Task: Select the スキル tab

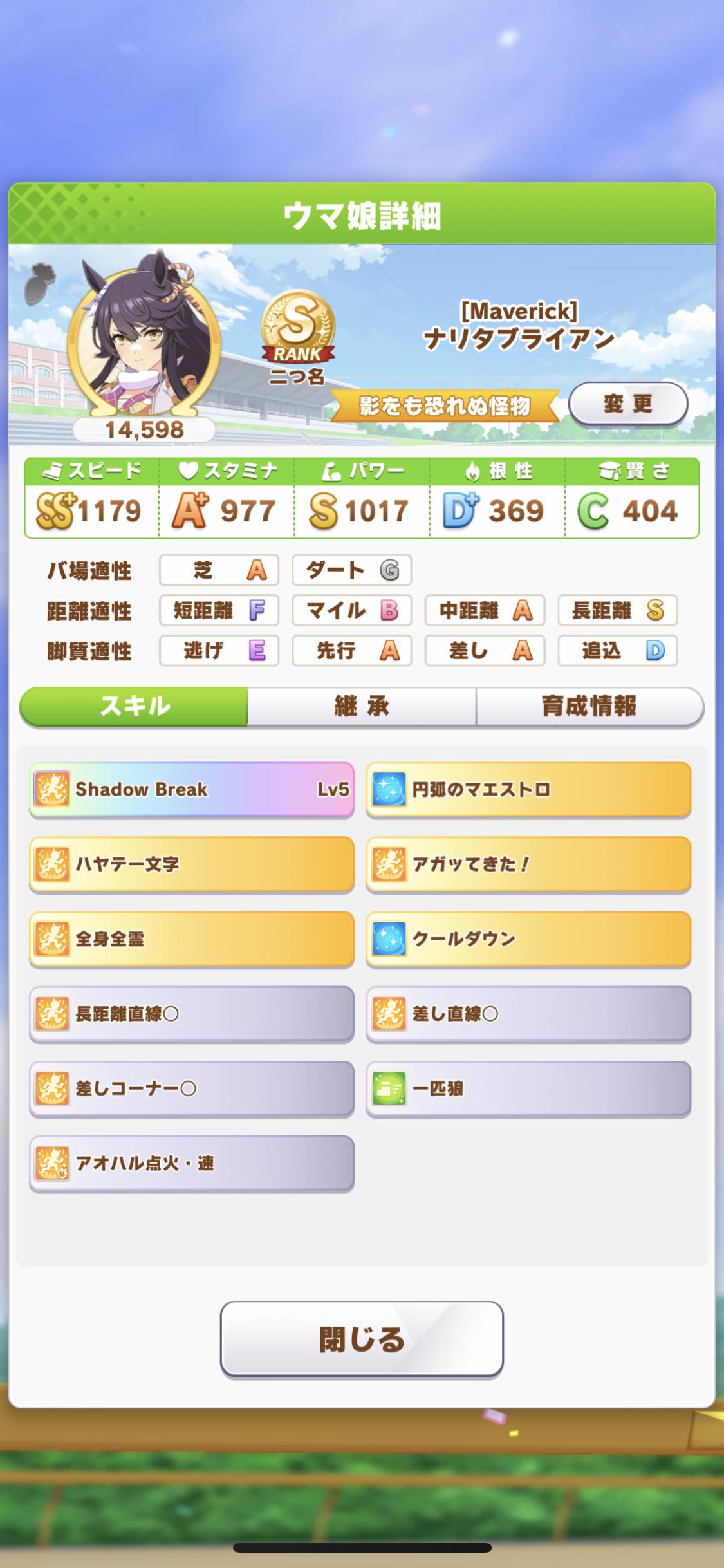Action: [135, 707]
